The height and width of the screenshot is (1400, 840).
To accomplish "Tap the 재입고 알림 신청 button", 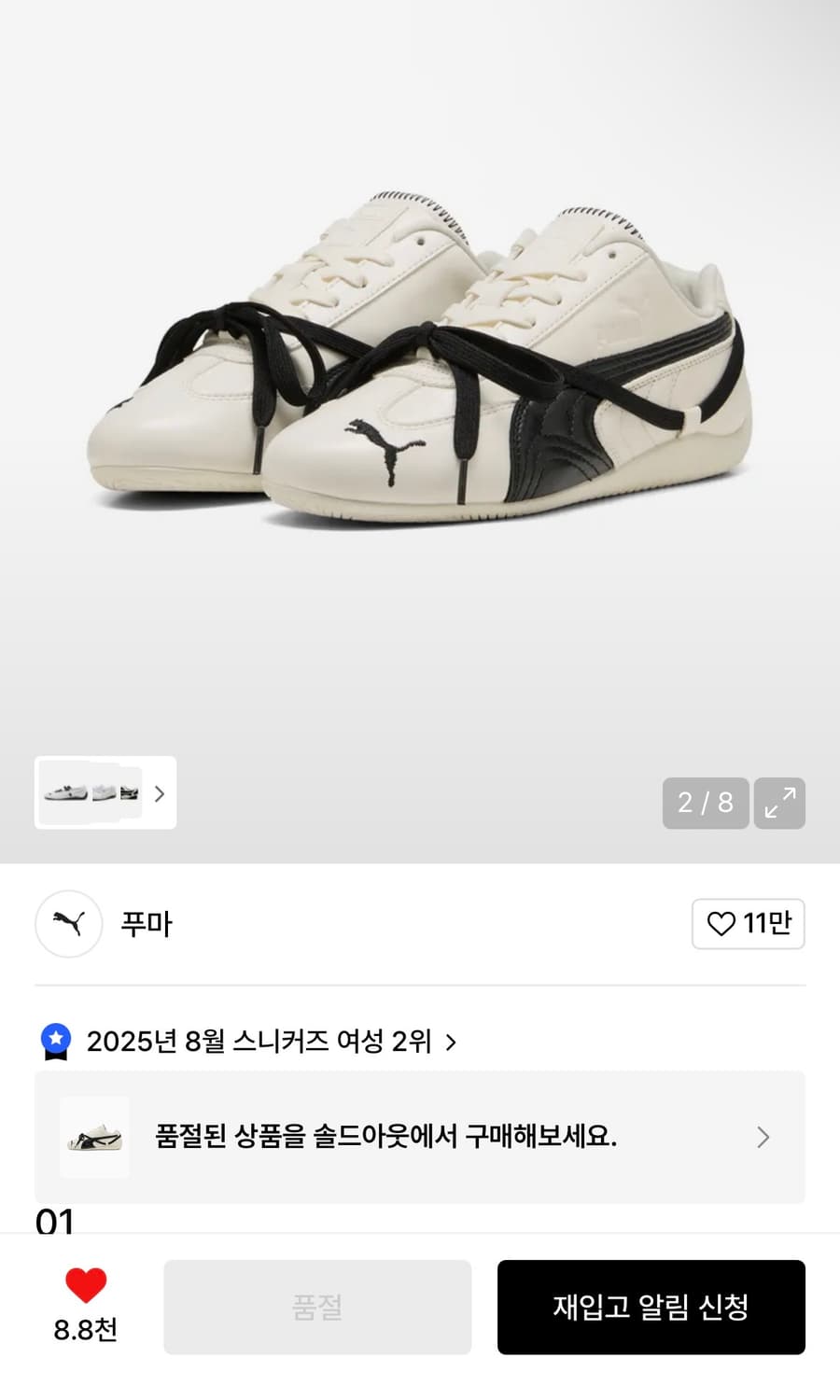I will pos(651,1307).
